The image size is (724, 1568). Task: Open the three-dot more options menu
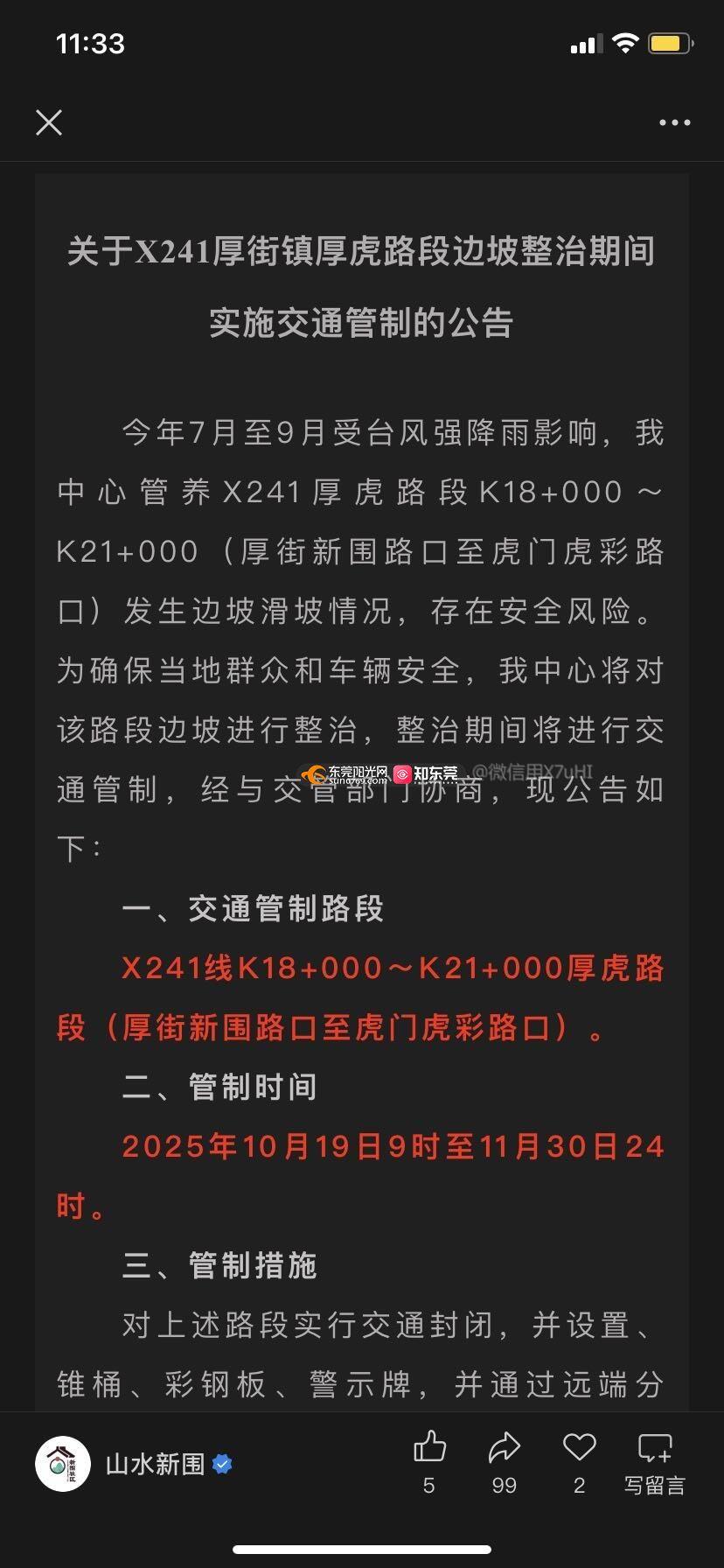674,122
